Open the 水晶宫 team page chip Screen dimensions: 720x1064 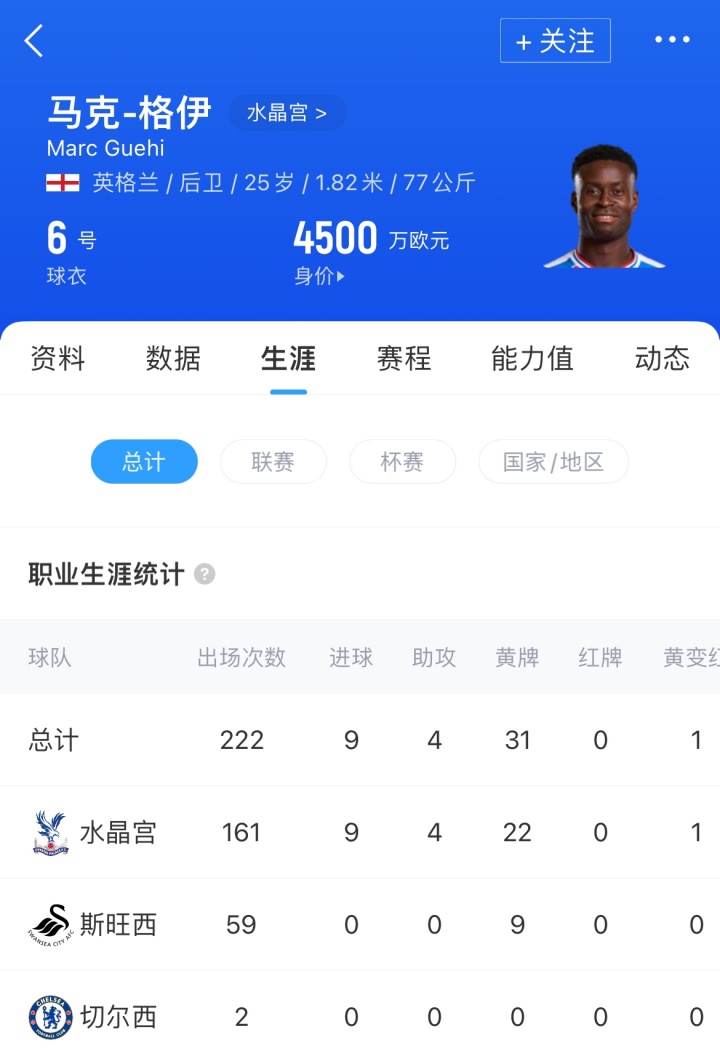[x=287, y=113]
